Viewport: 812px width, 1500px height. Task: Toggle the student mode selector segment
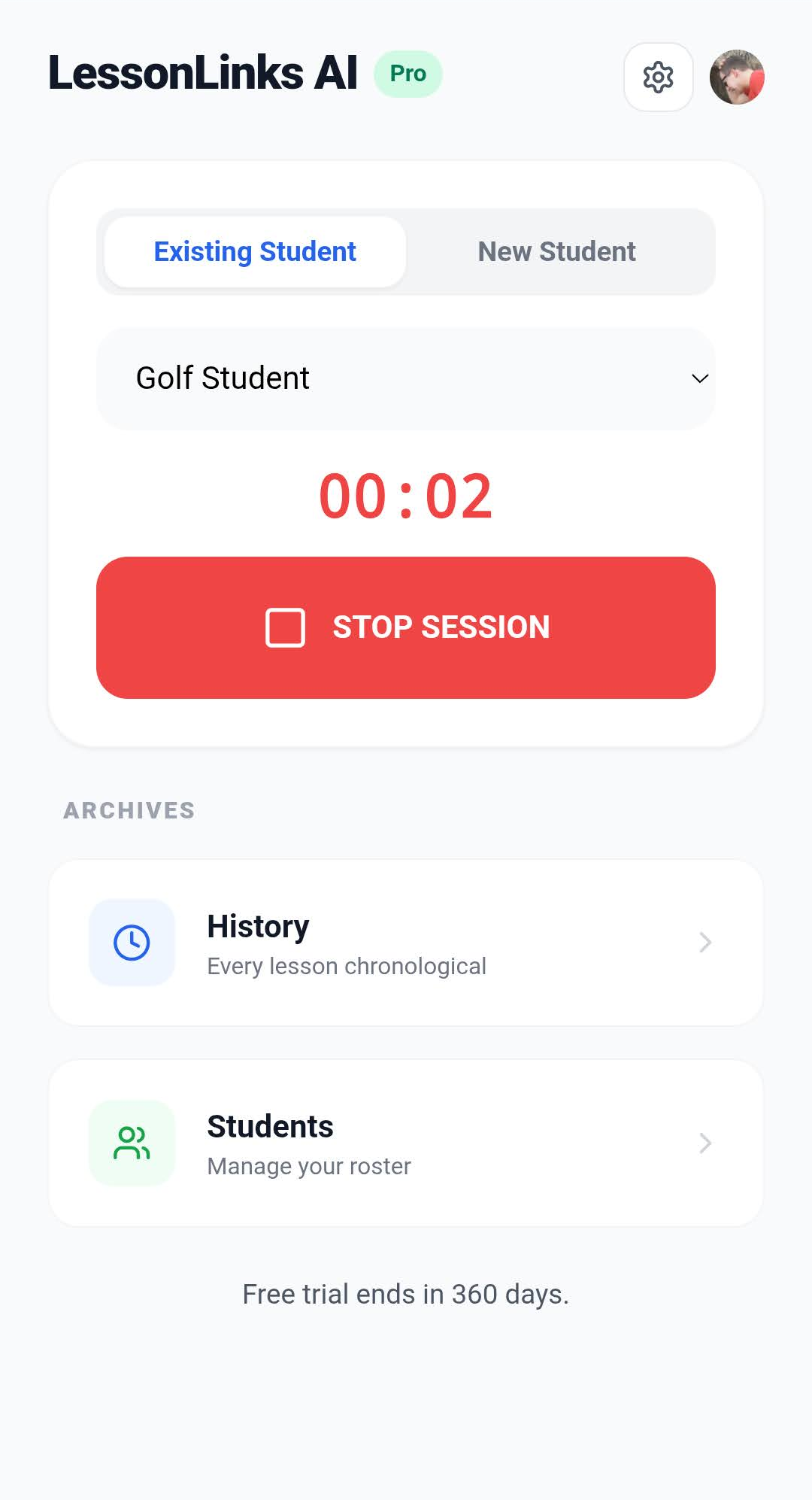pyautogui.click(x=406, y=252)
